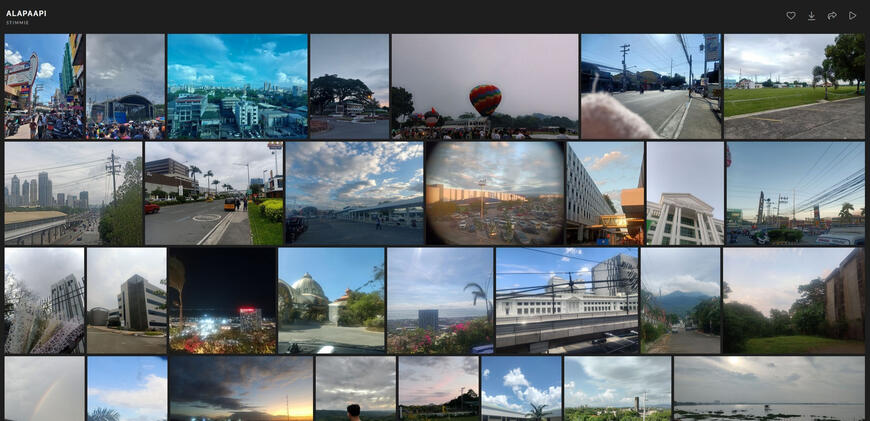View the white domed building photo

pos(331,300)
